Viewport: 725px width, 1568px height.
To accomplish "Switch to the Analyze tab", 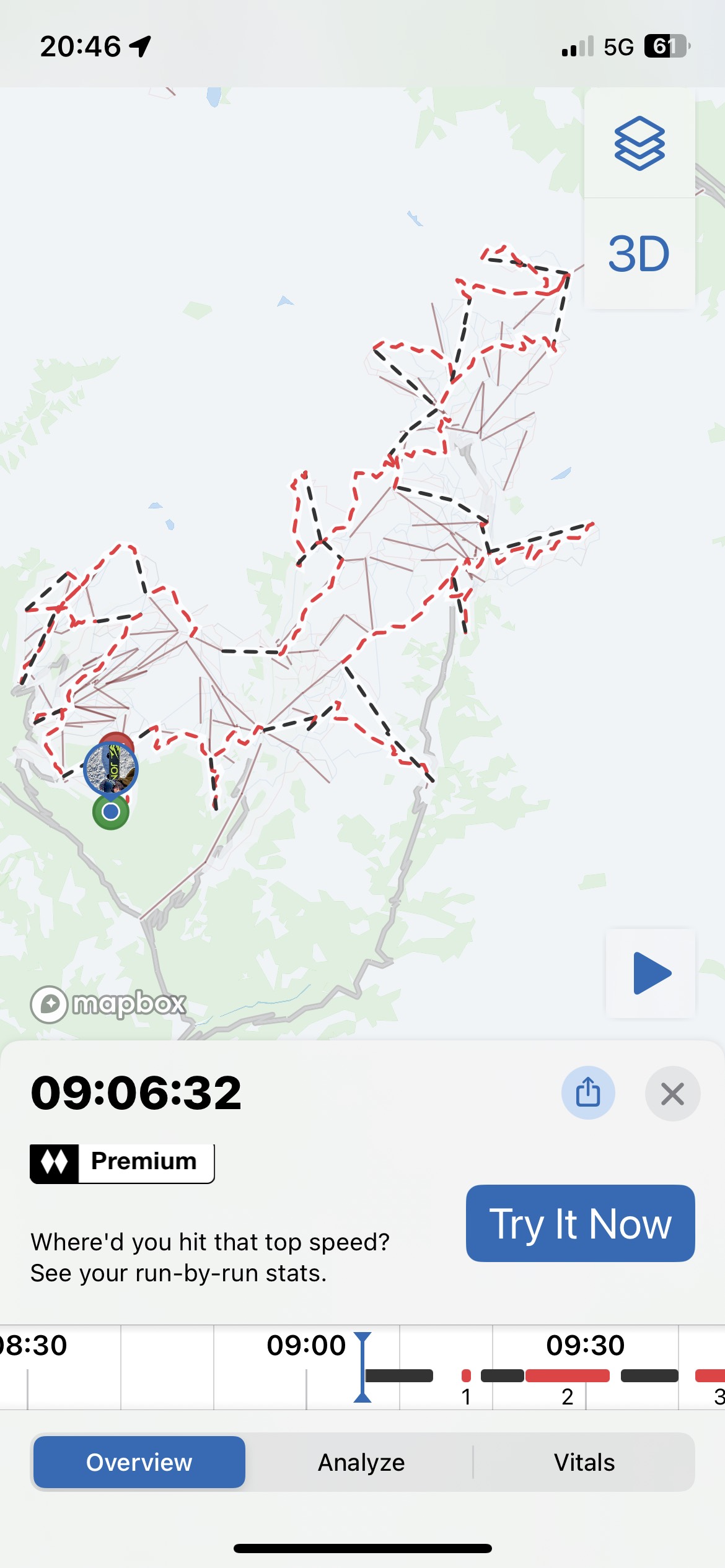I will pyautogui.click(x=361, y=1462).
